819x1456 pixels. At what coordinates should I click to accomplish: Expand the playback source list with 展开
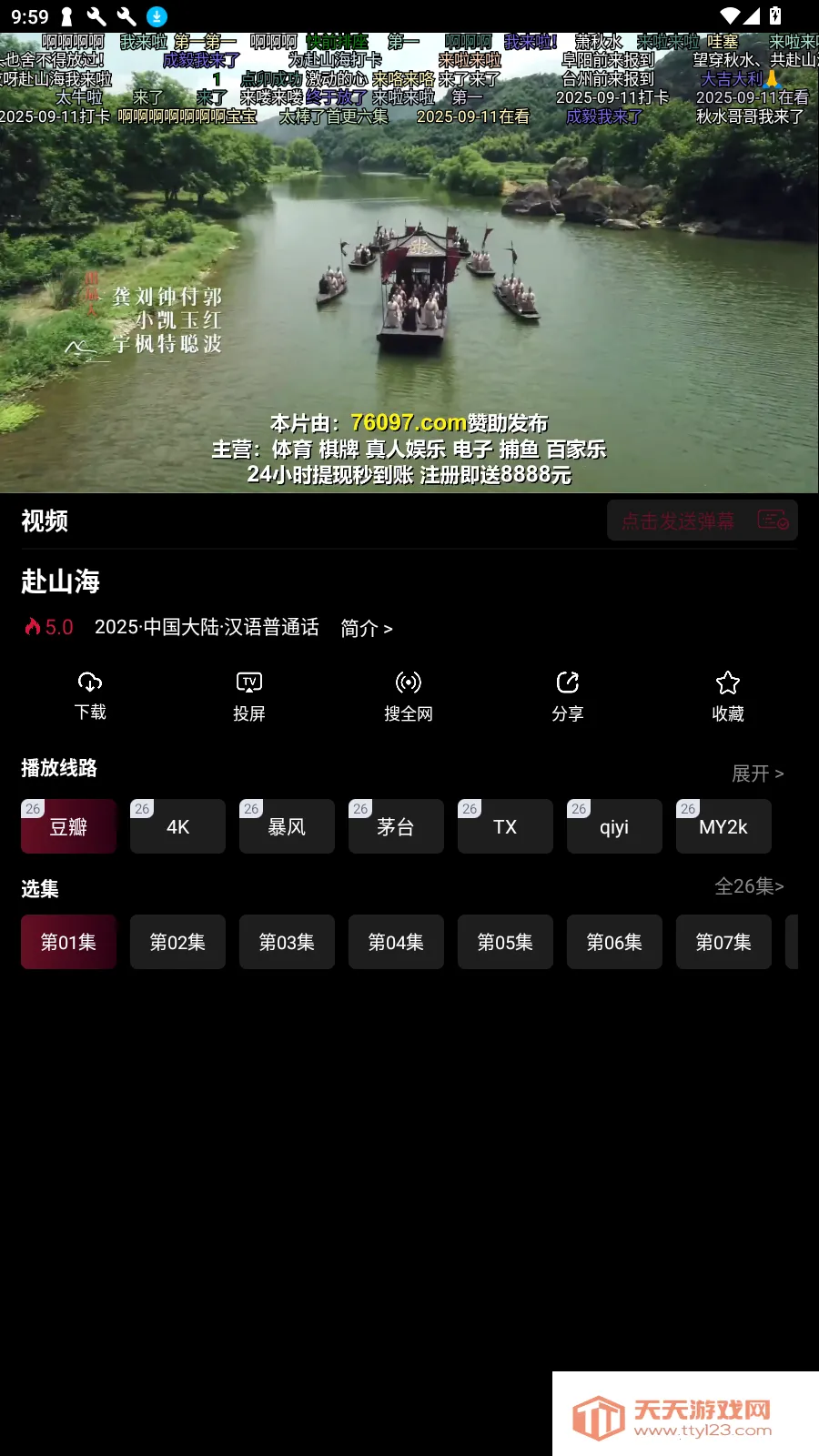pos(757,773)
